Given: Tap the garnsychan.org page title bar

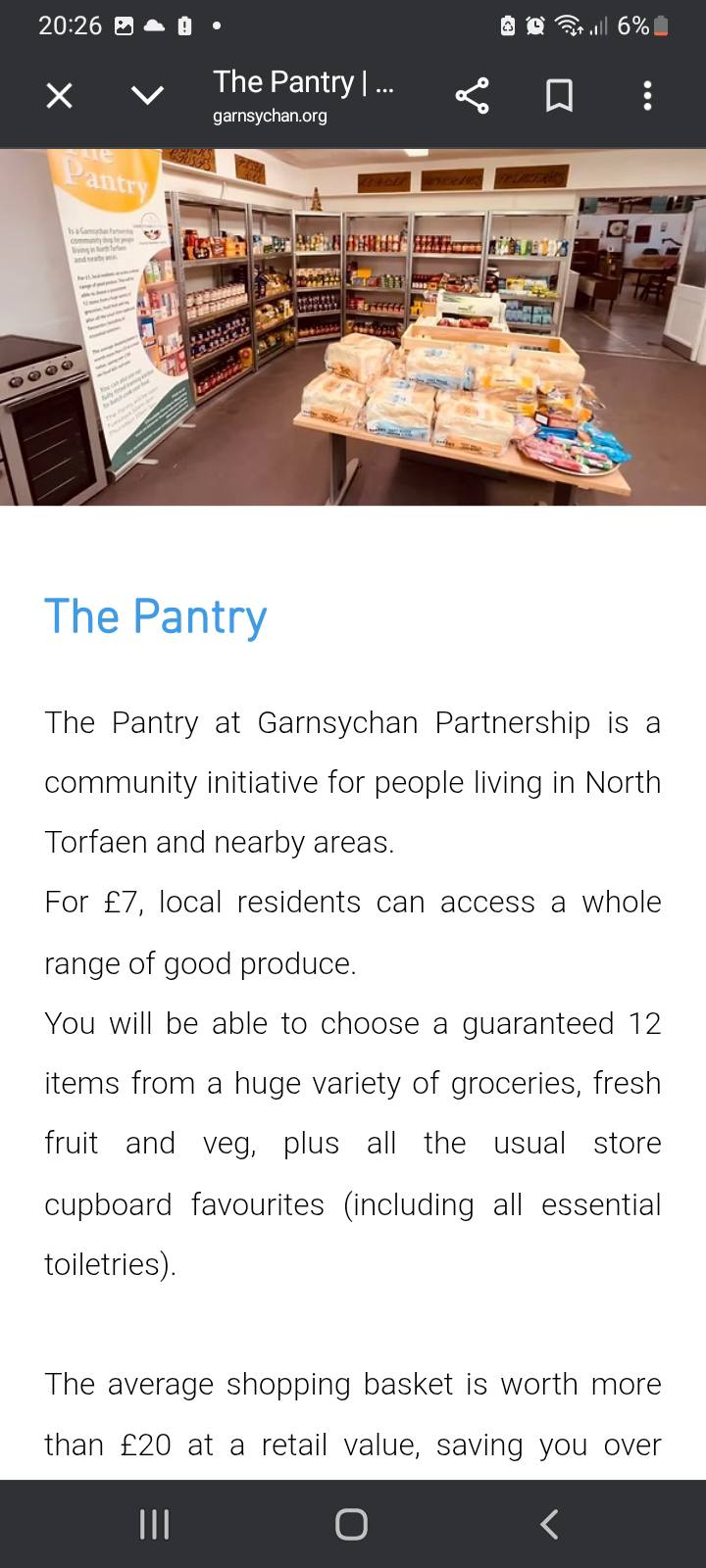Looking at the screenshot, I should (304, 95).
